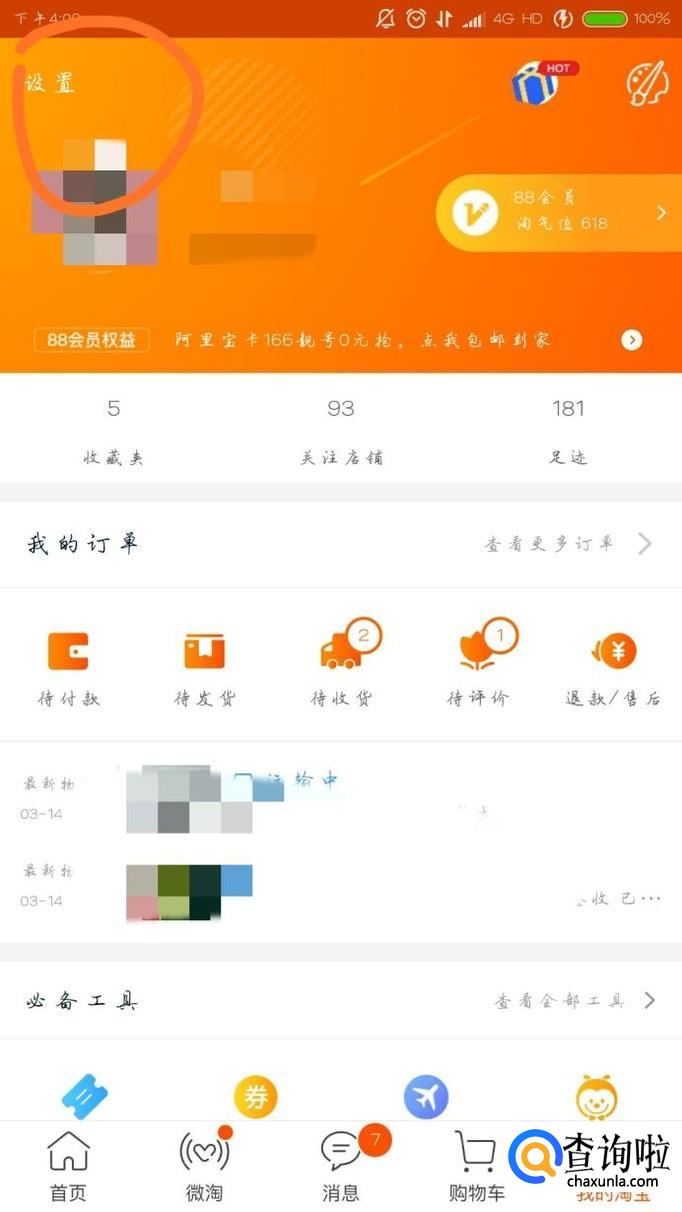Open the 88会员 membership card

558,211
